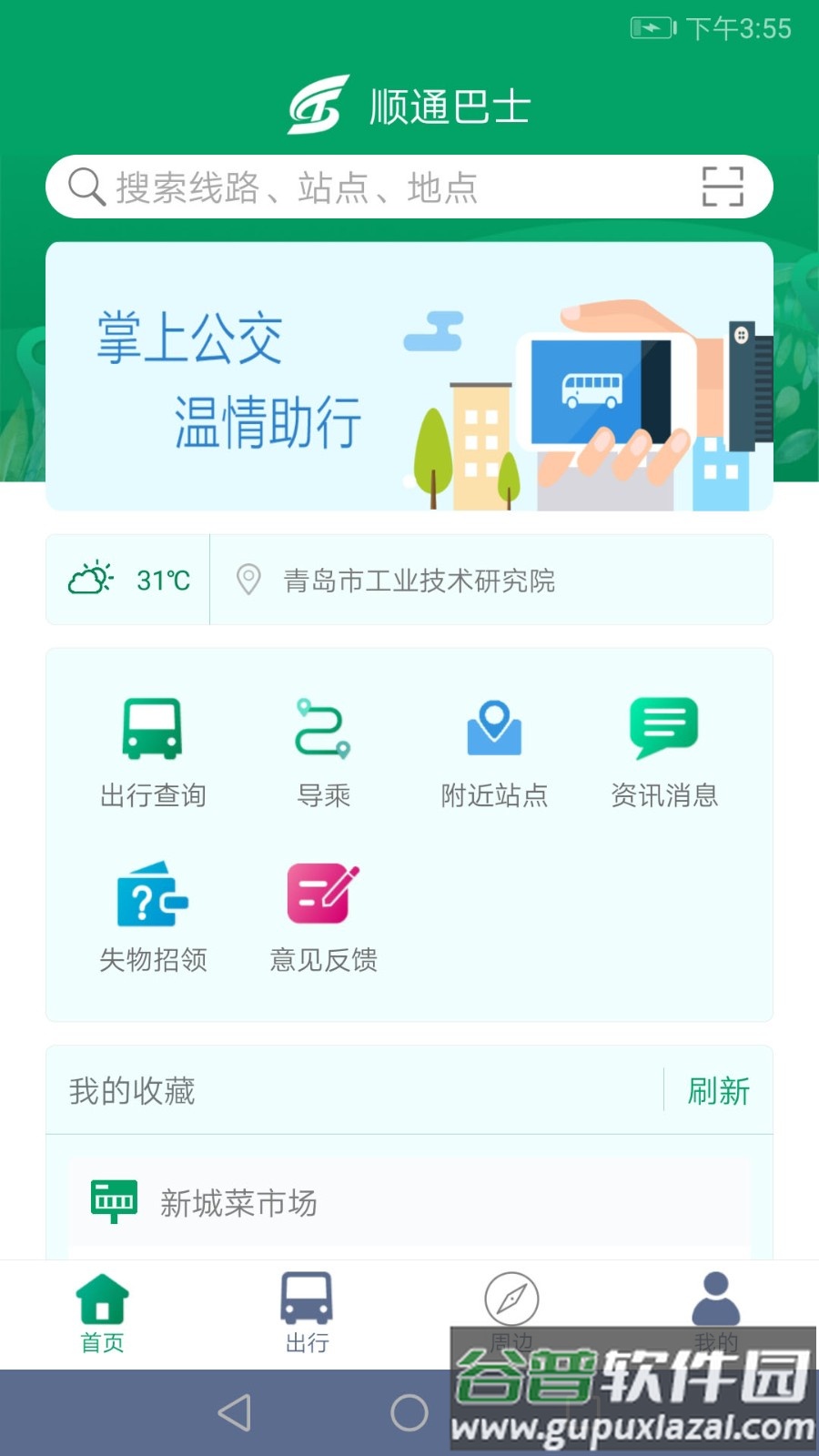Viewport: 819px width, 1456px height.
Task: Open 导乘 route guide
Action: [323, 753]
